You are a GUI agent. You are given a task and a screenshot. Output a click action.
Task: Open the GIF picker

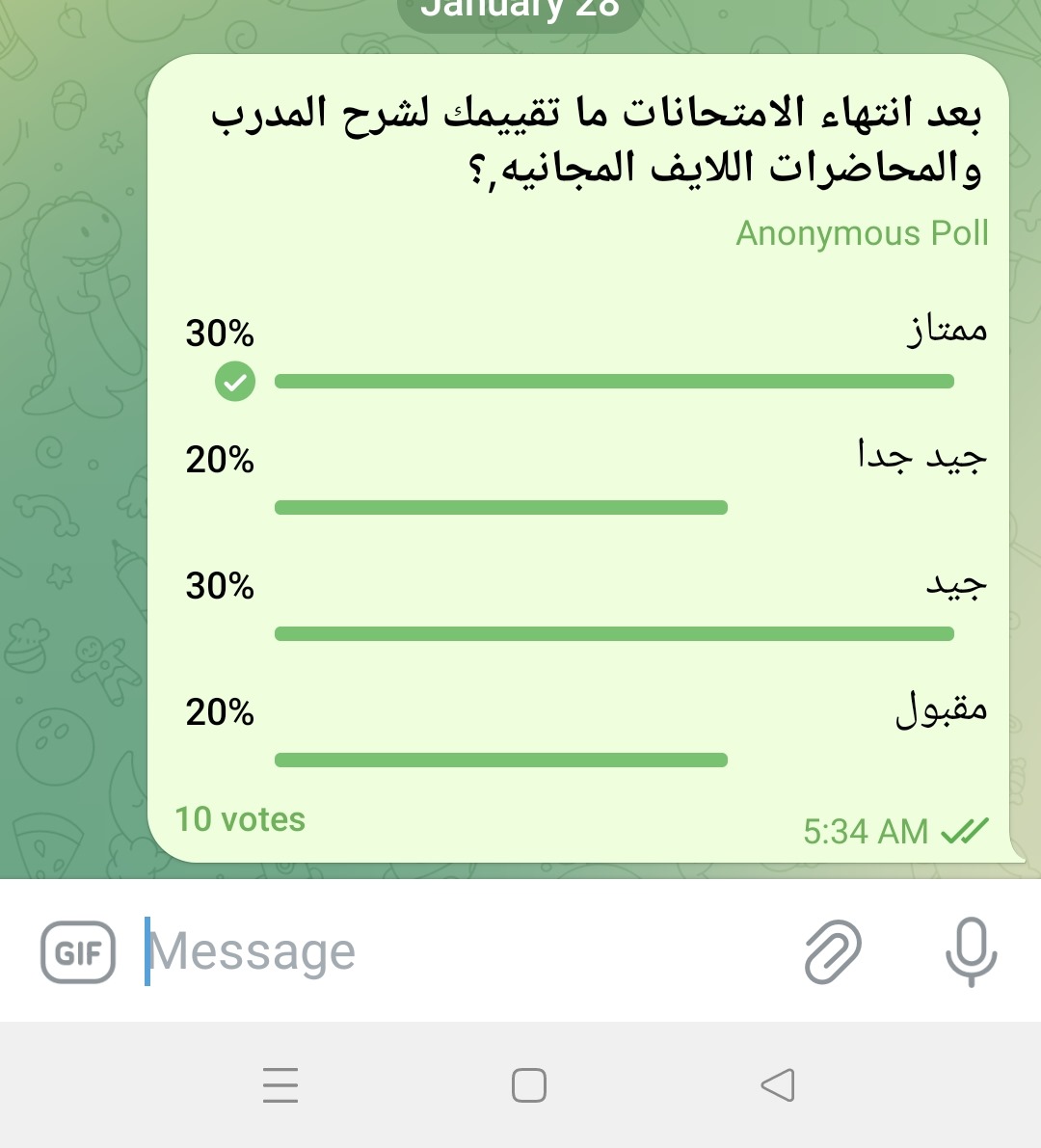click(78, 952)
